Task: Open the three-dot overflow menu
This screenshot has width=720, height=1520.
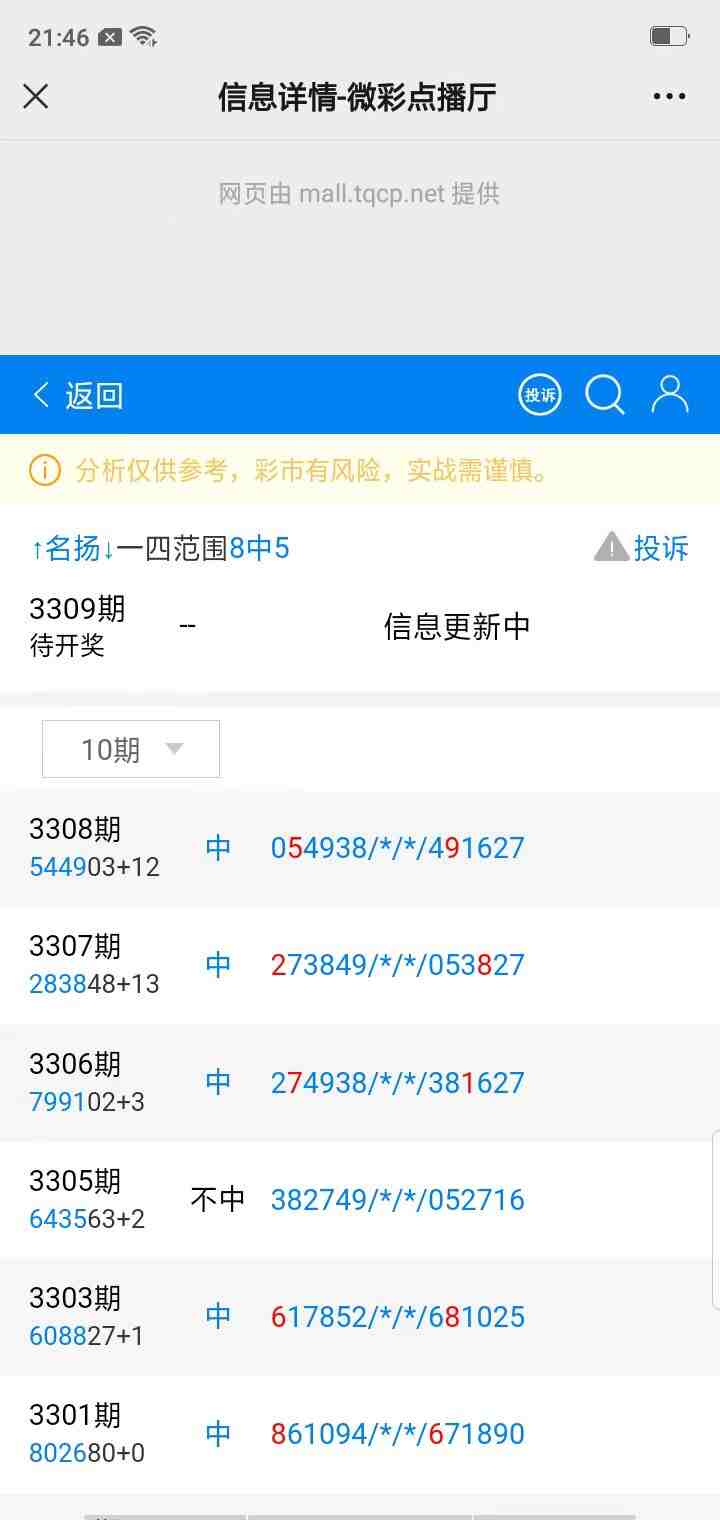Action: 669,97
